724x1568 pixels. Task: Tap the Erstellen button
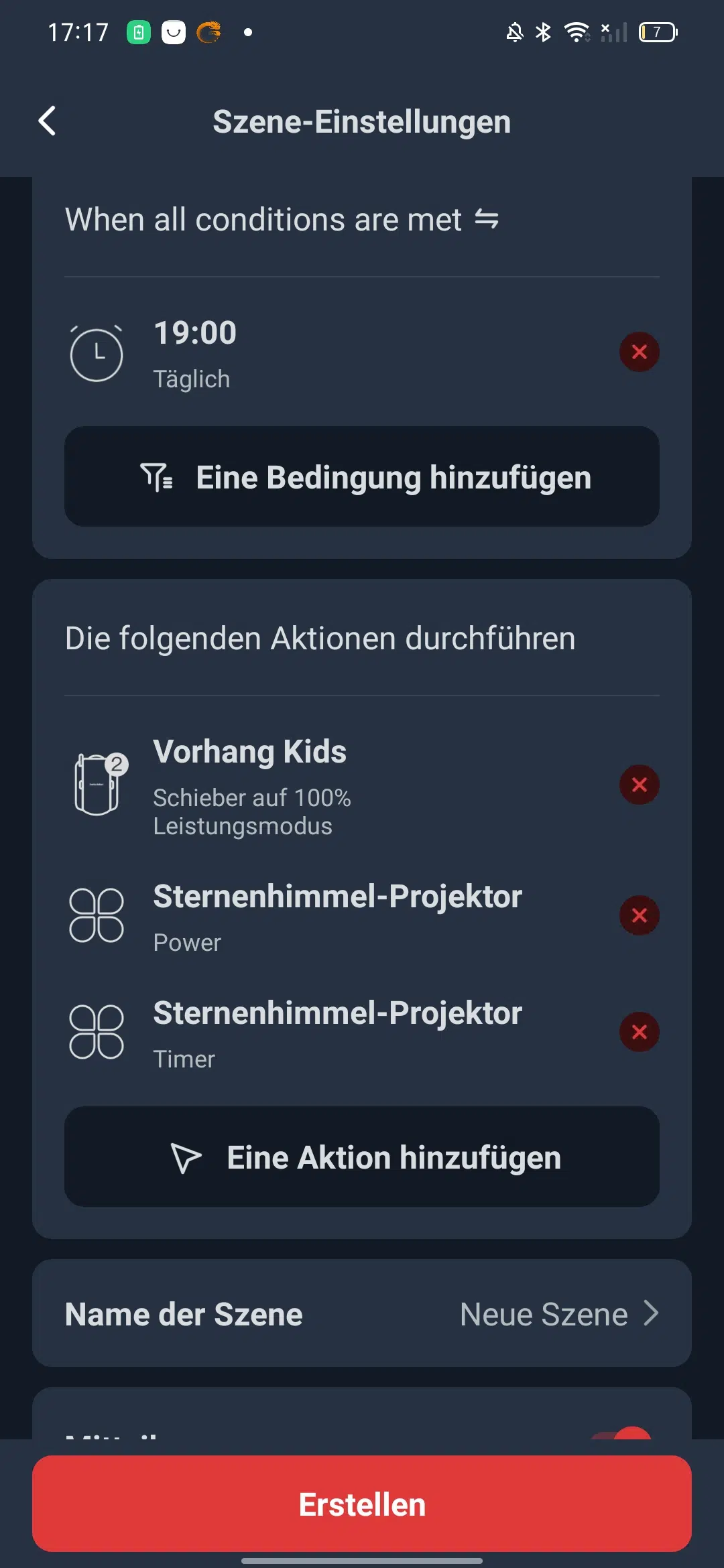(362, 1504)
